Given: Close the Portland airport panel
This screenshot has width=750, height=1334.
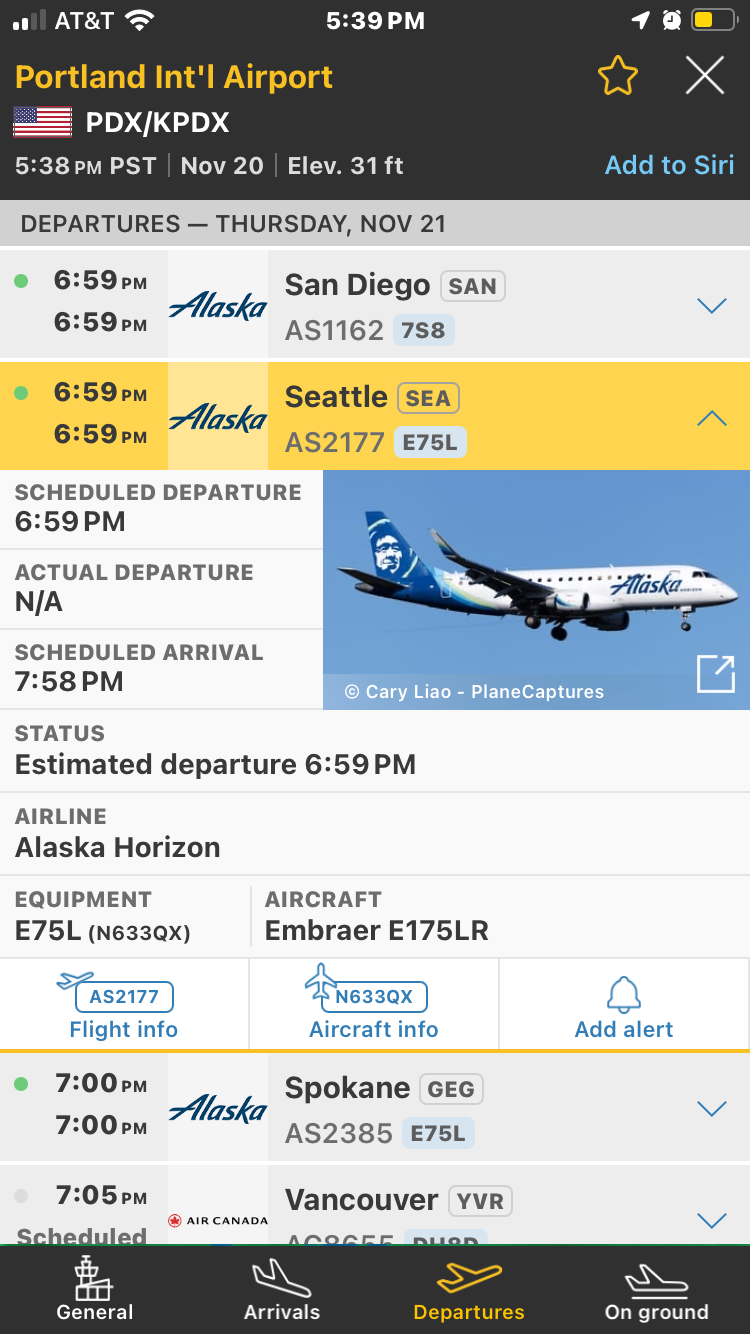Looking at the screenshot, I should [704, 77].
